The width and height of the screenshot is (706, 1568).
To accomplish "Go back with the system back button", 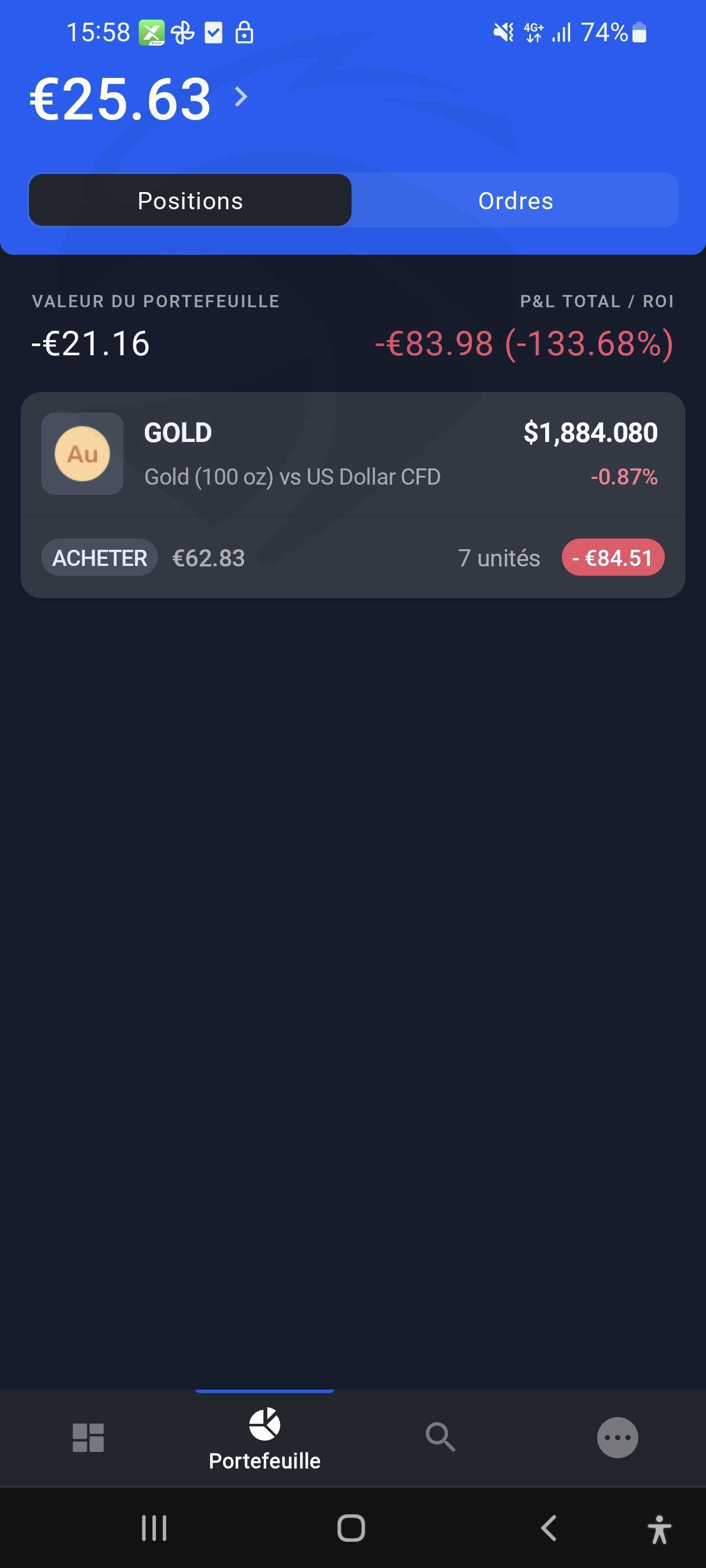I will 548,1528.
